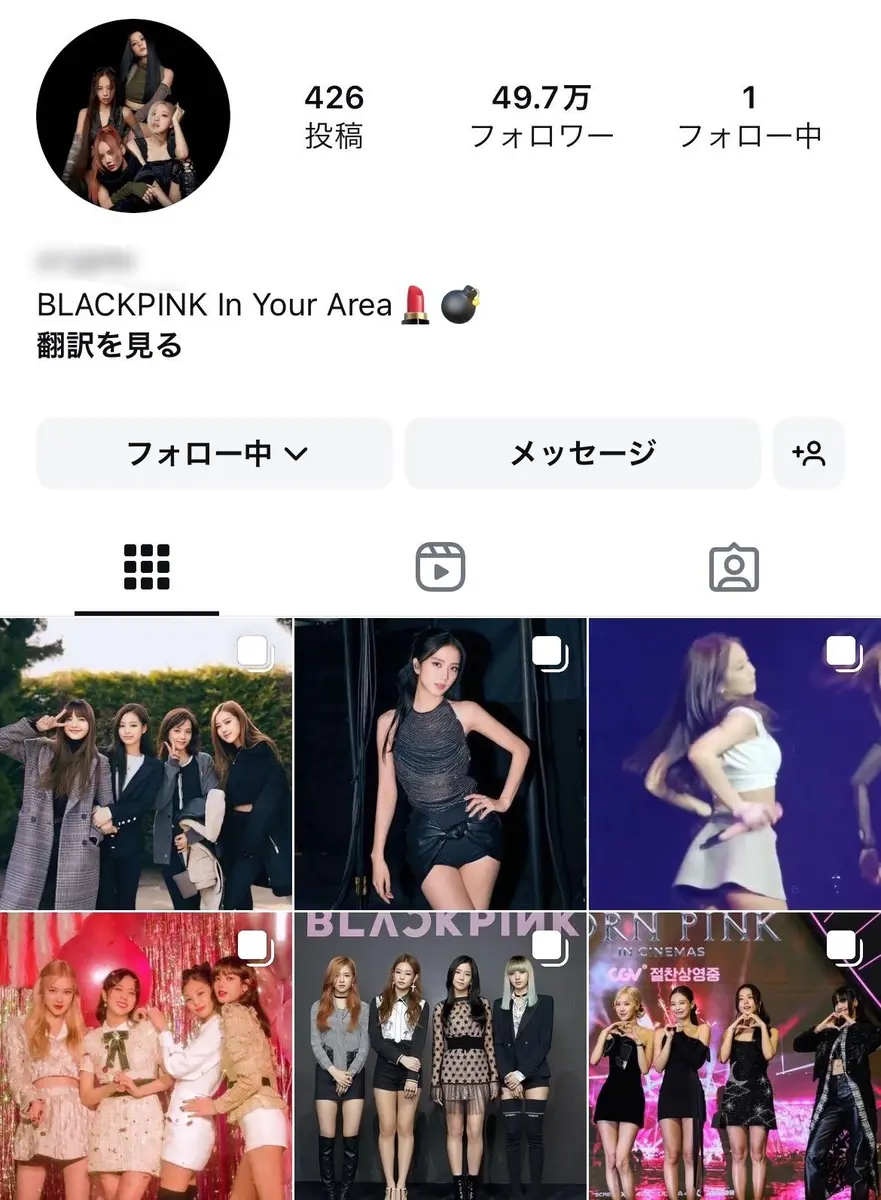This screenshot has height=1200, width=881.
Task: Open the outdoor hedge group photo post
Action: tap(146, 764)
